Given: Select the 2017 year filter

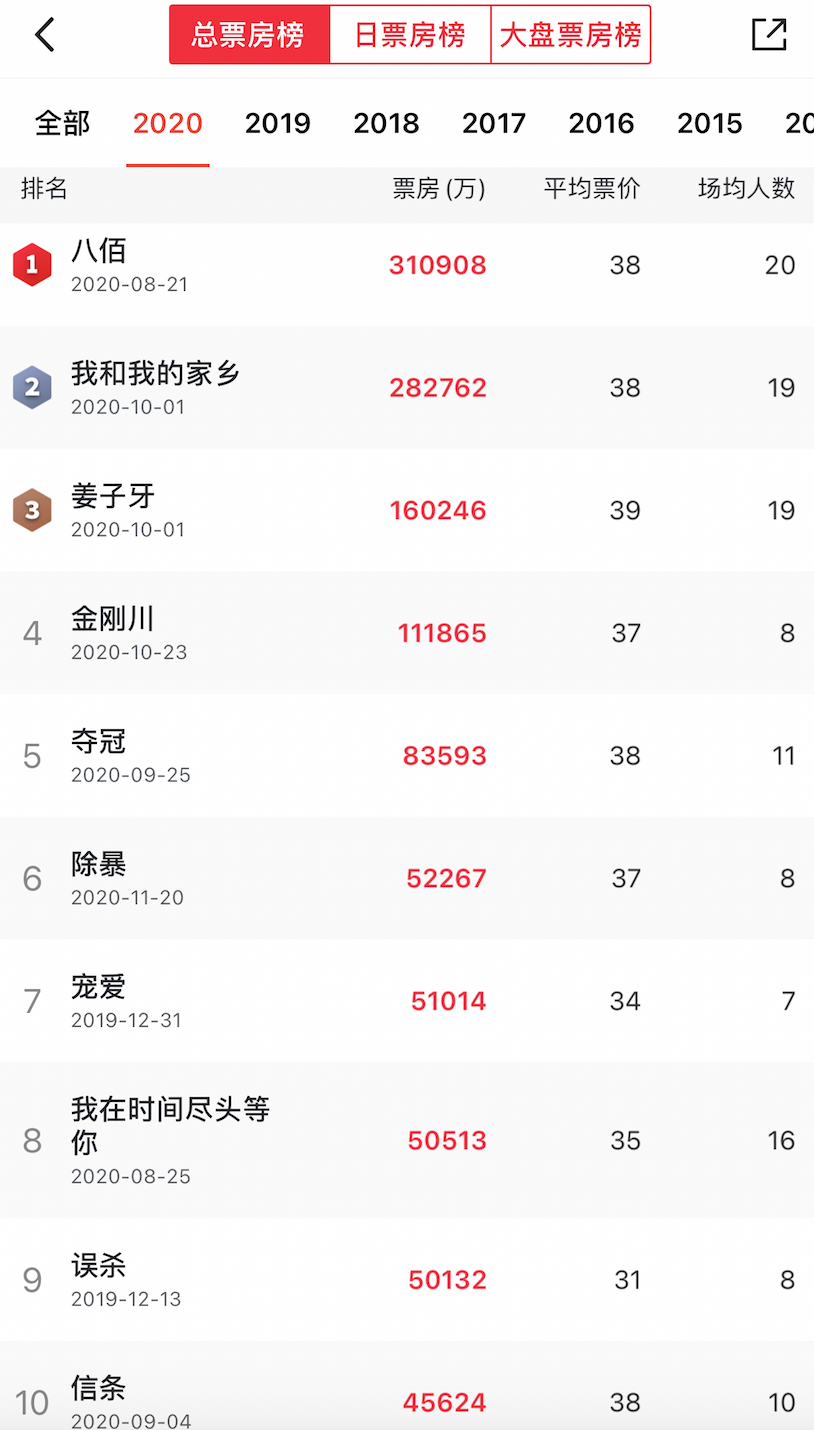Looking at the screenshot, I should pyautogui.click(x=494, y=123).
